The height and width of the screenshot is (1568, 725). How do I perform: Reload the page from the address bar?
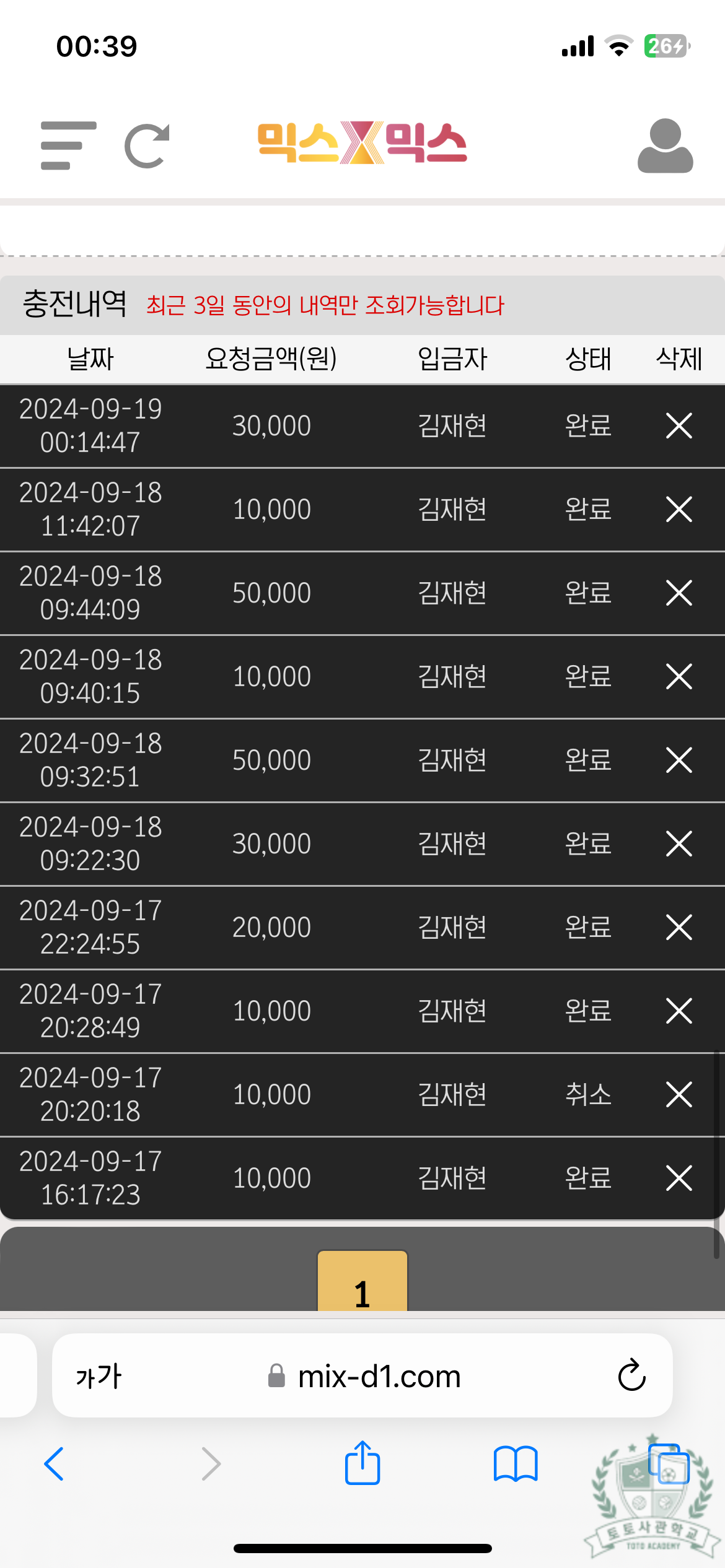631,1375
